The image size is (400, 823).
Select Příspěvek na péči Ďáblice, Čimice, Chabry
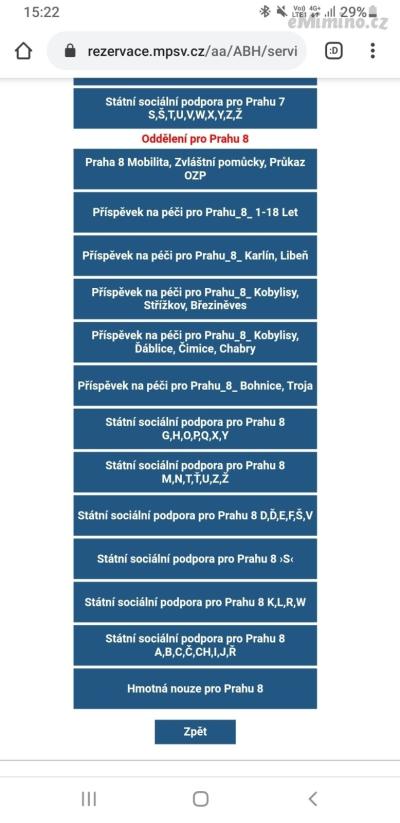point(195,342)
